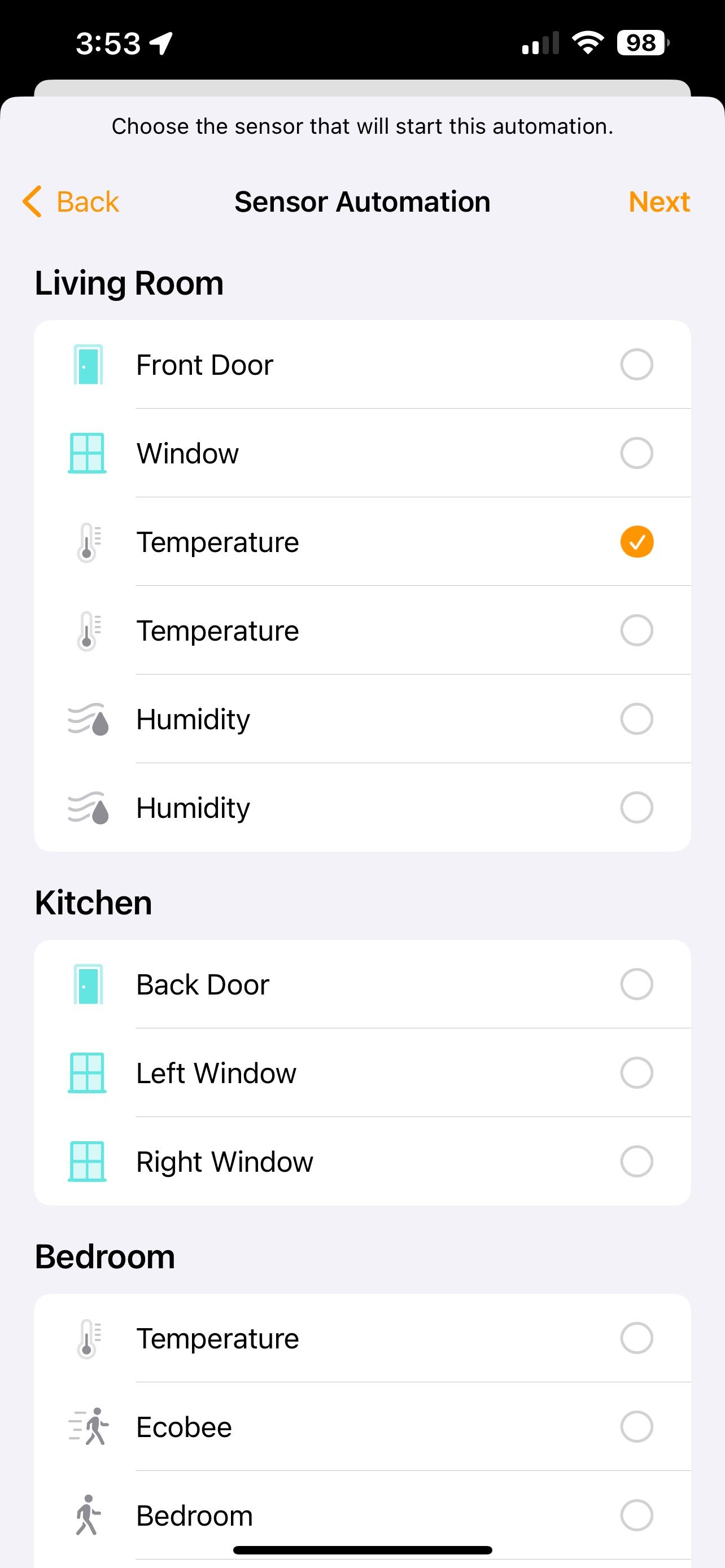Screen dimensions: 725x1568
Task: Click the Right Window icon
Action: pos(87,1161)
